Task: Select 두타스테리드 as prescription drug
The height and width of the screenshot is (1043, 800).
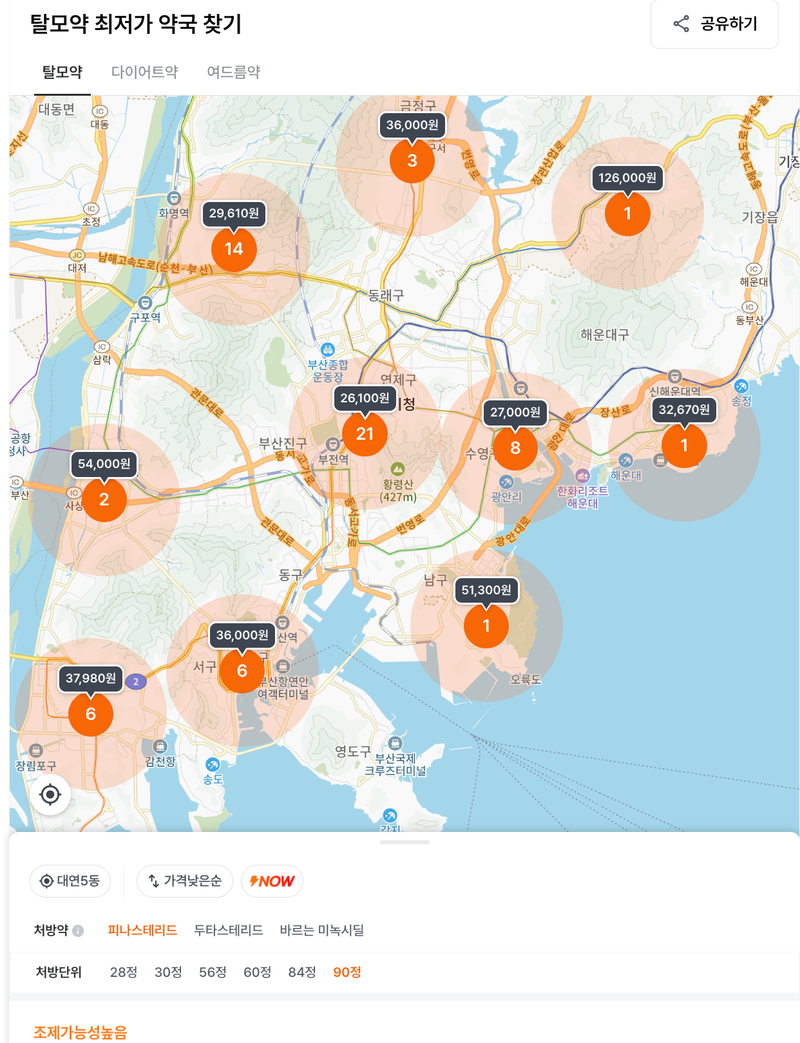Action: click(228, 930)
